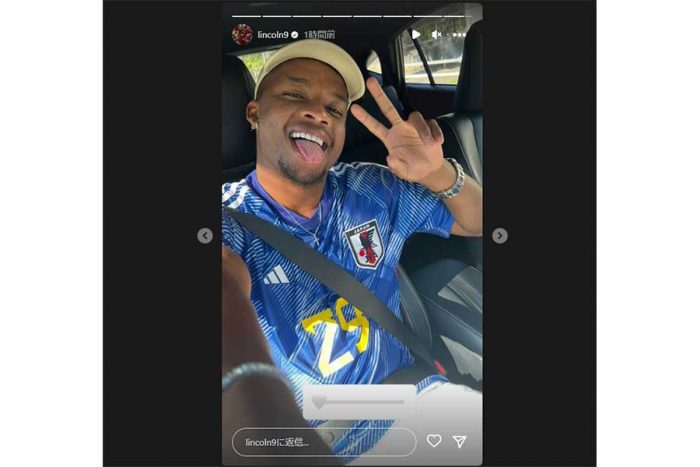The width and height of the screenshot is (700, 467).
Task: Go to the previous story
Action: pos(205,236)
